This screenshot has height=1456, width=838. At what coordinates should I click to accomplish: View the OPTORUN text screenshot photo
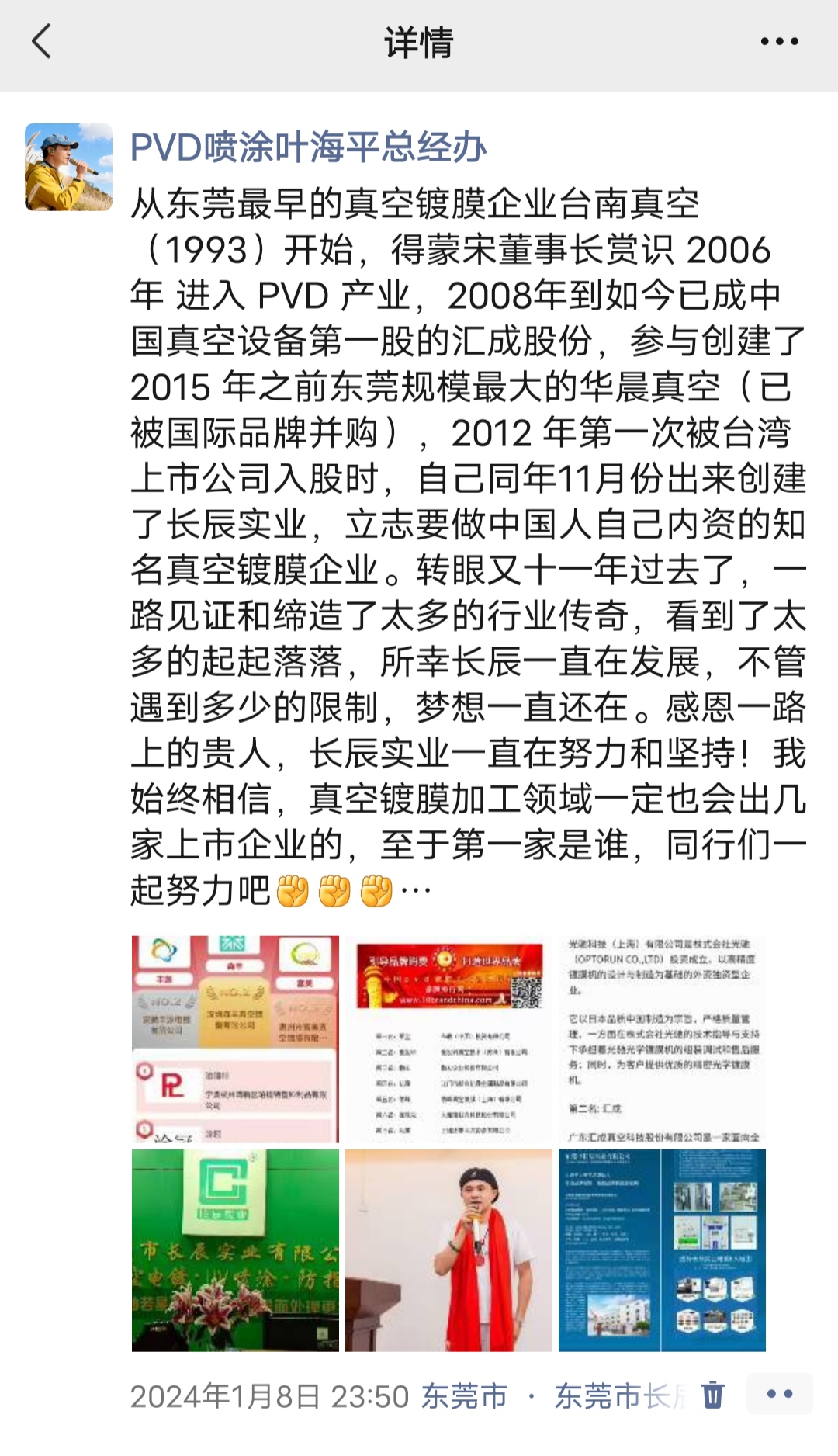click(662, 1039)
